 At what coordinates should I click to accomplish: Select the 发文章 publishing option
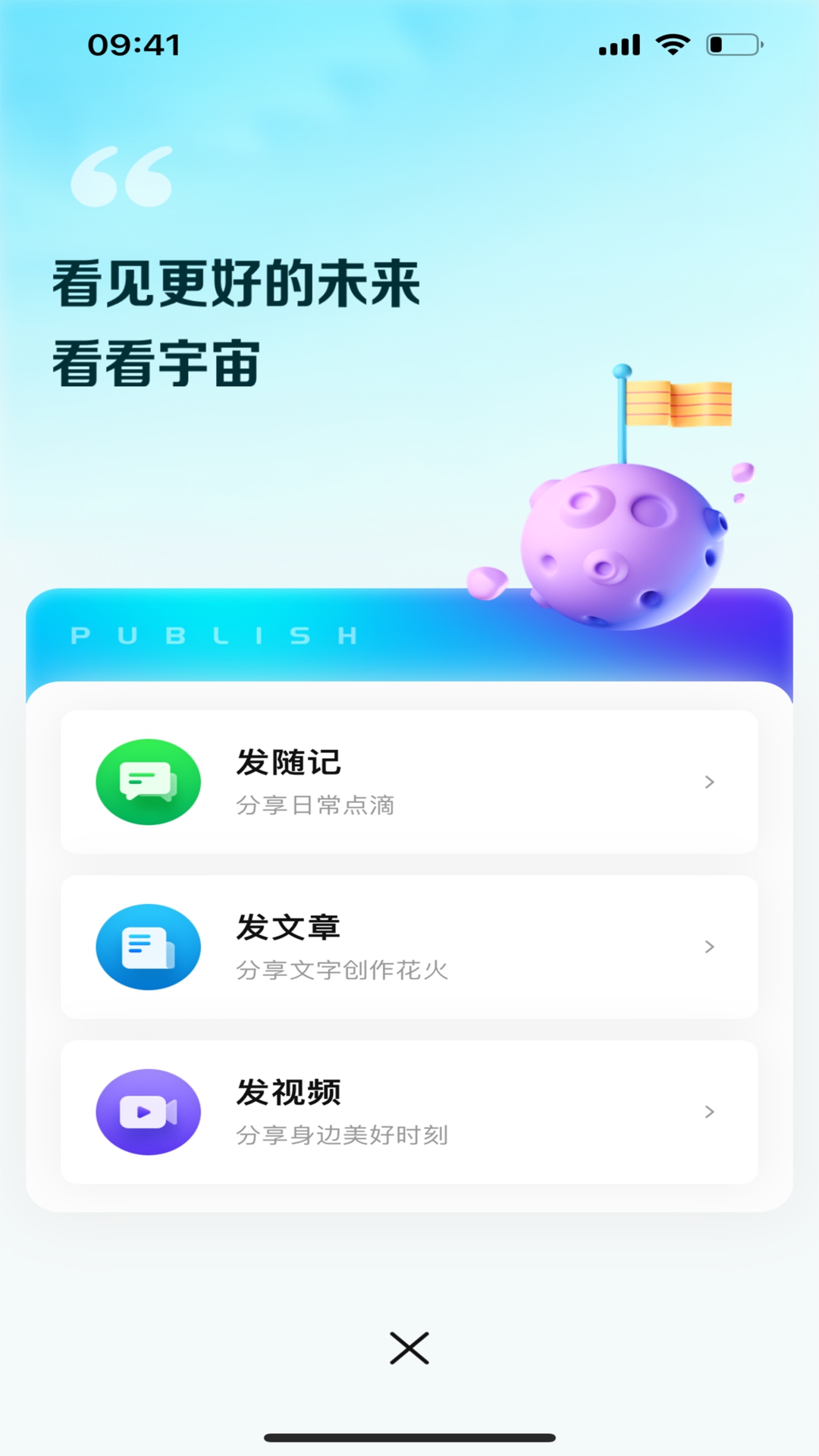click(409, 946)
